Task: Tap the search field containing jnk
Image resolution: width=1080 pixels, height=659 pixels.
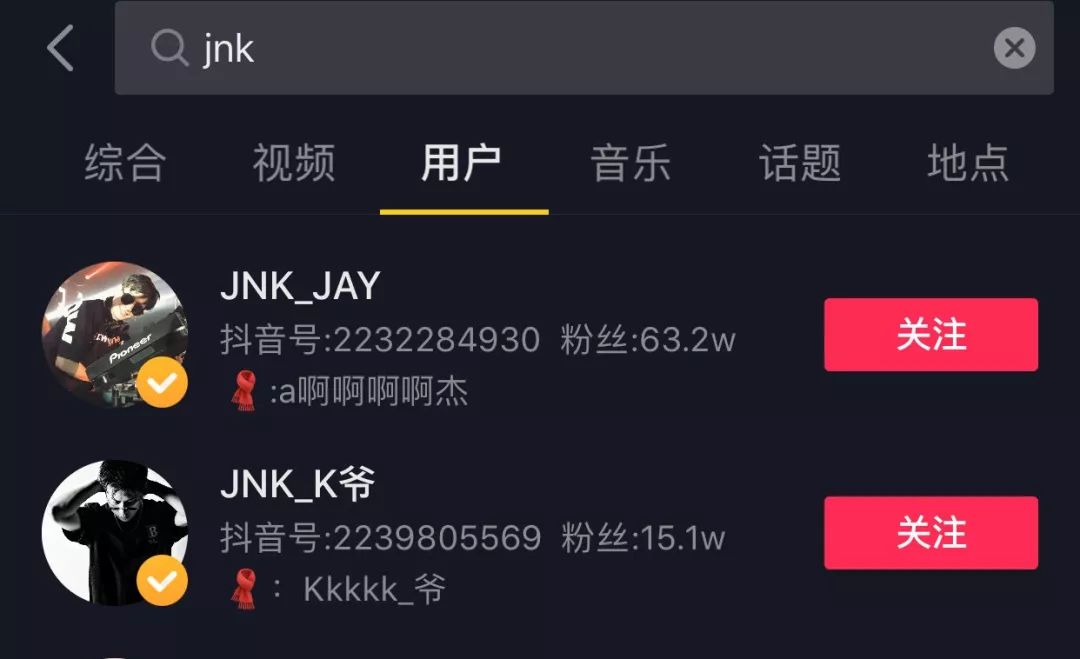Action: coord(560,48)
